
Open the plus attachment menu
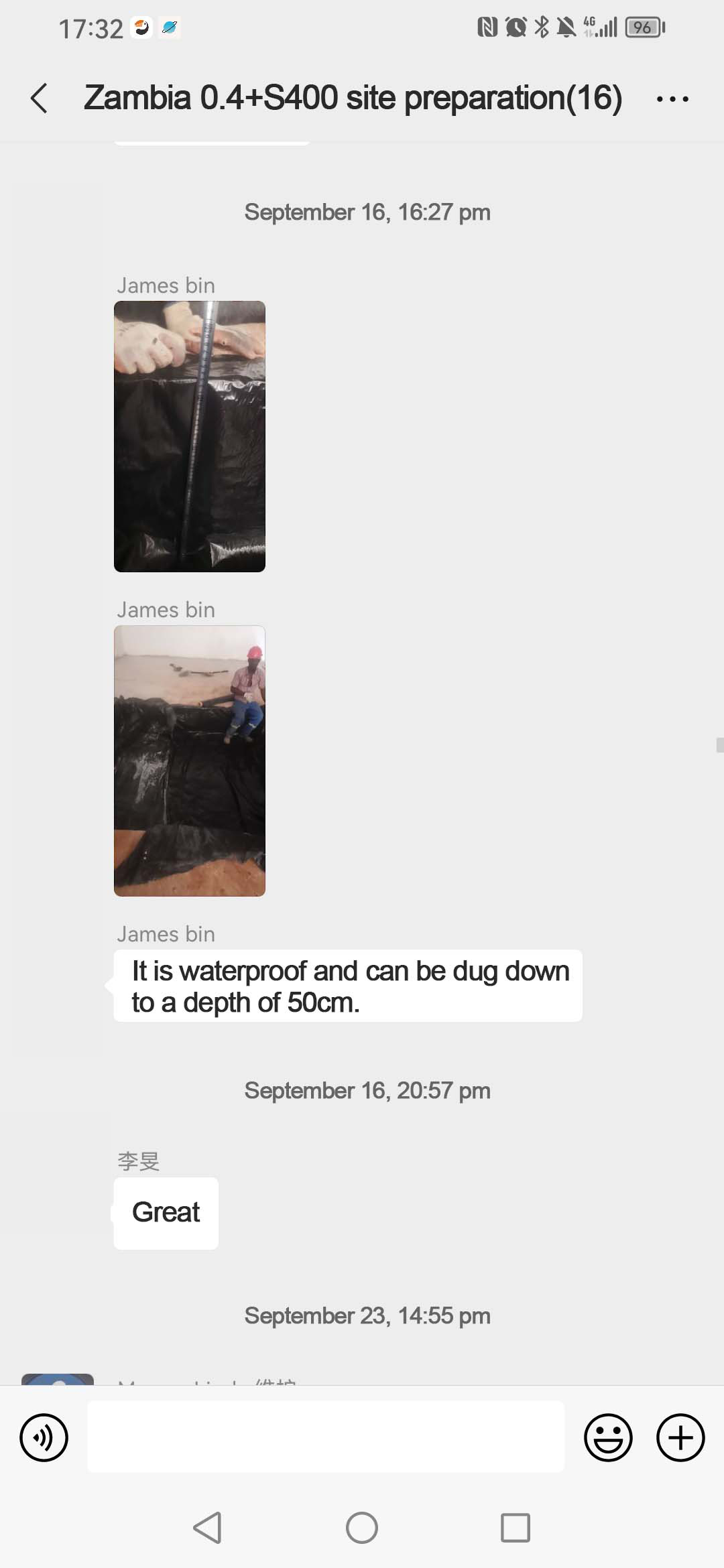coord(680,1437)
